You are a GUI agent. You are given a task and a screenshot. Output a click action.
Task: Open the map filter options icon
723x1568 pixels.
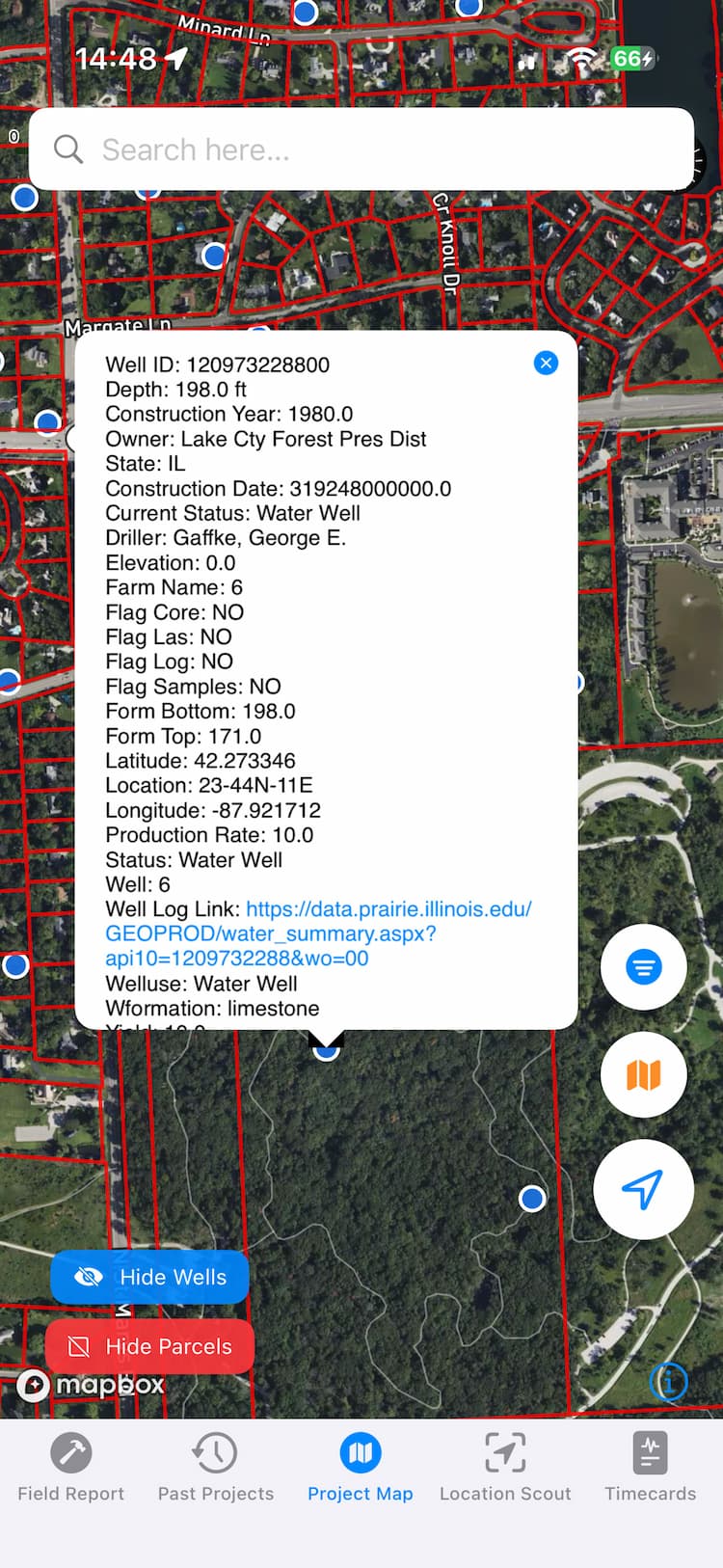(643, 967)
